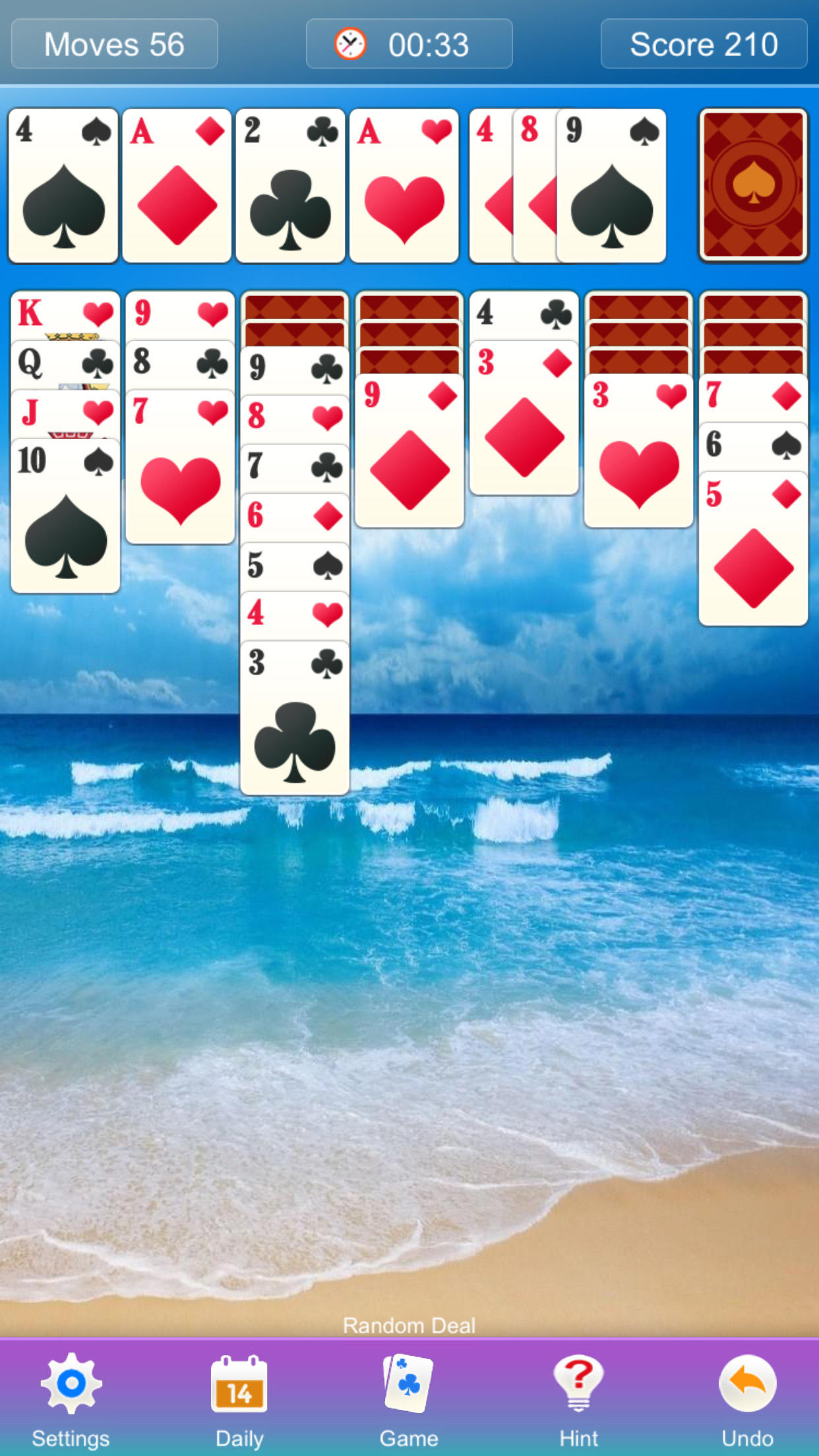
Task: Select the Score 210 display
Action: 704,44
